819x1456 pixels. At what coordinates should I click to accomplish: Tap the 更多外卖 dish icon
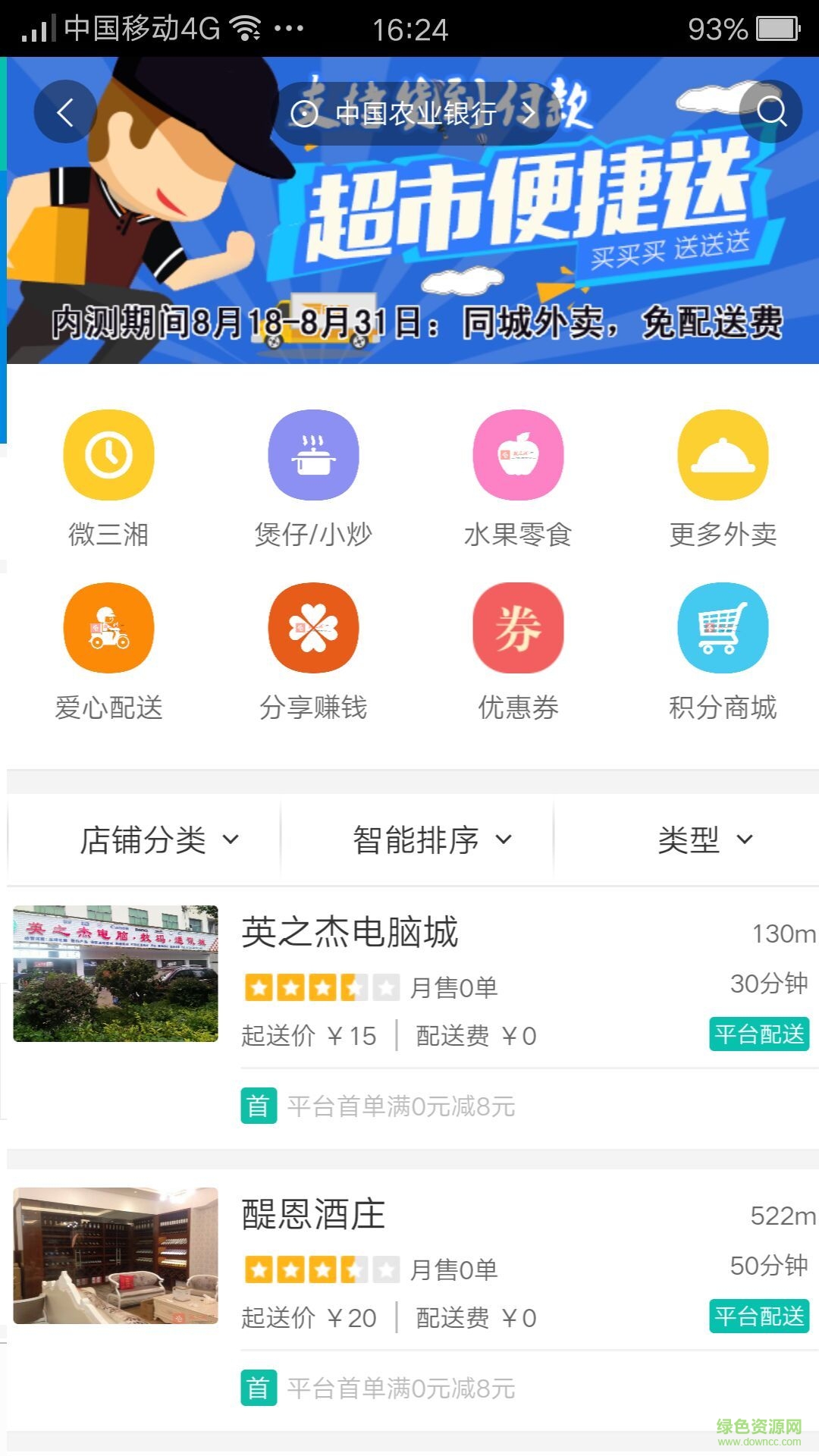pyautogui.click(x=723, y=455)
